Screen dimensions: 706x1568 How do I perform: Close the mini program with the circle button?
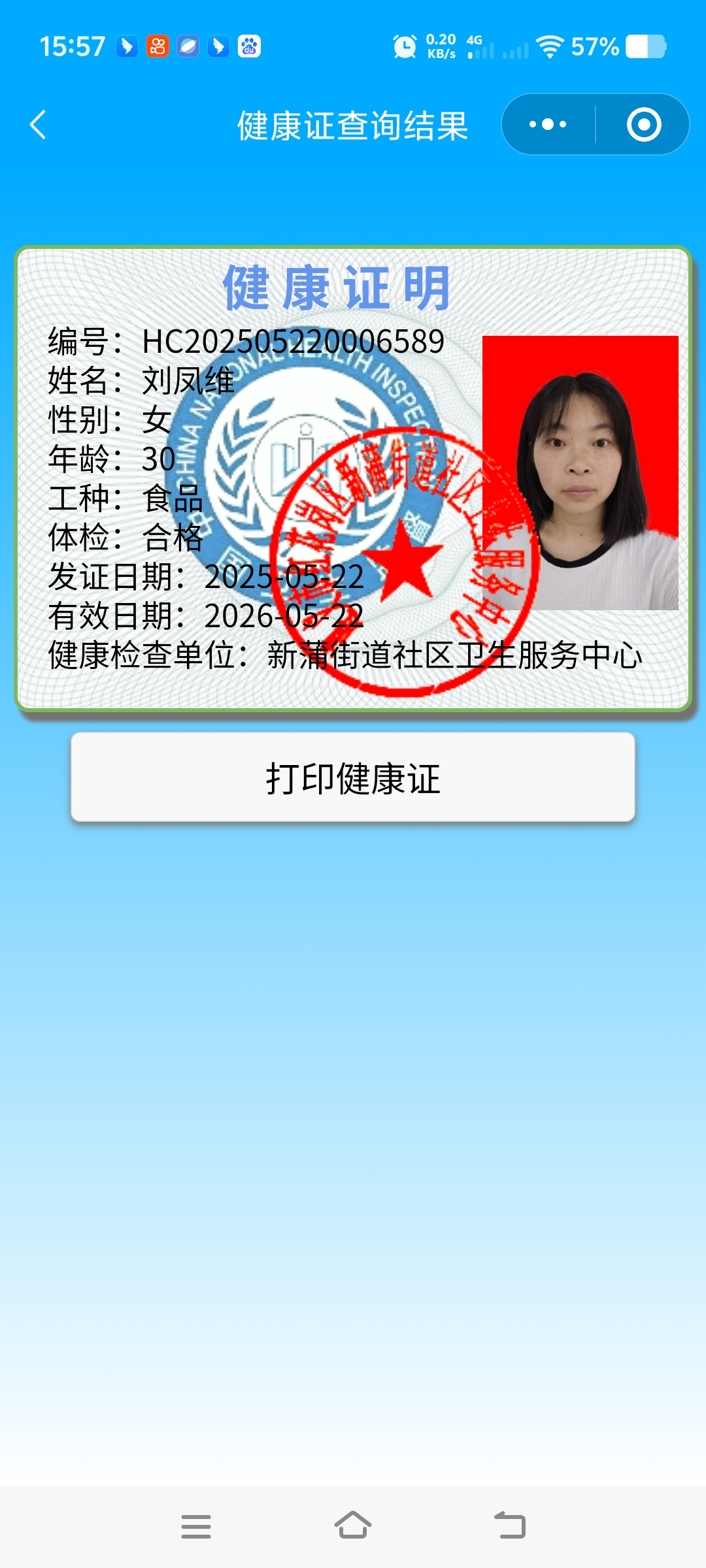coord(644,124)
